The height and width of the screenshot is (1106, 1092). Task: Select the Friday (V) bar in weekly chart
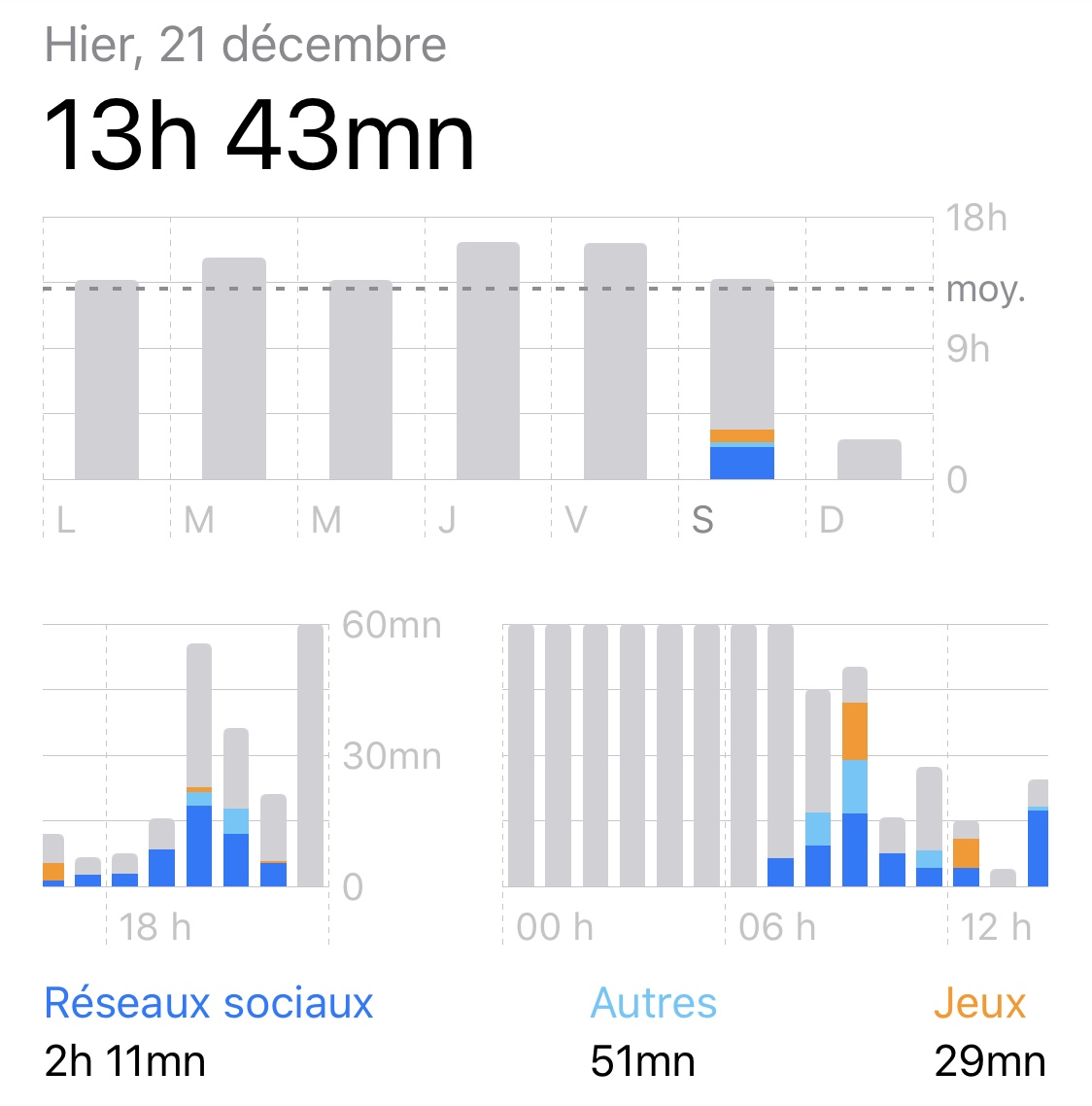(x=615, y=362)
